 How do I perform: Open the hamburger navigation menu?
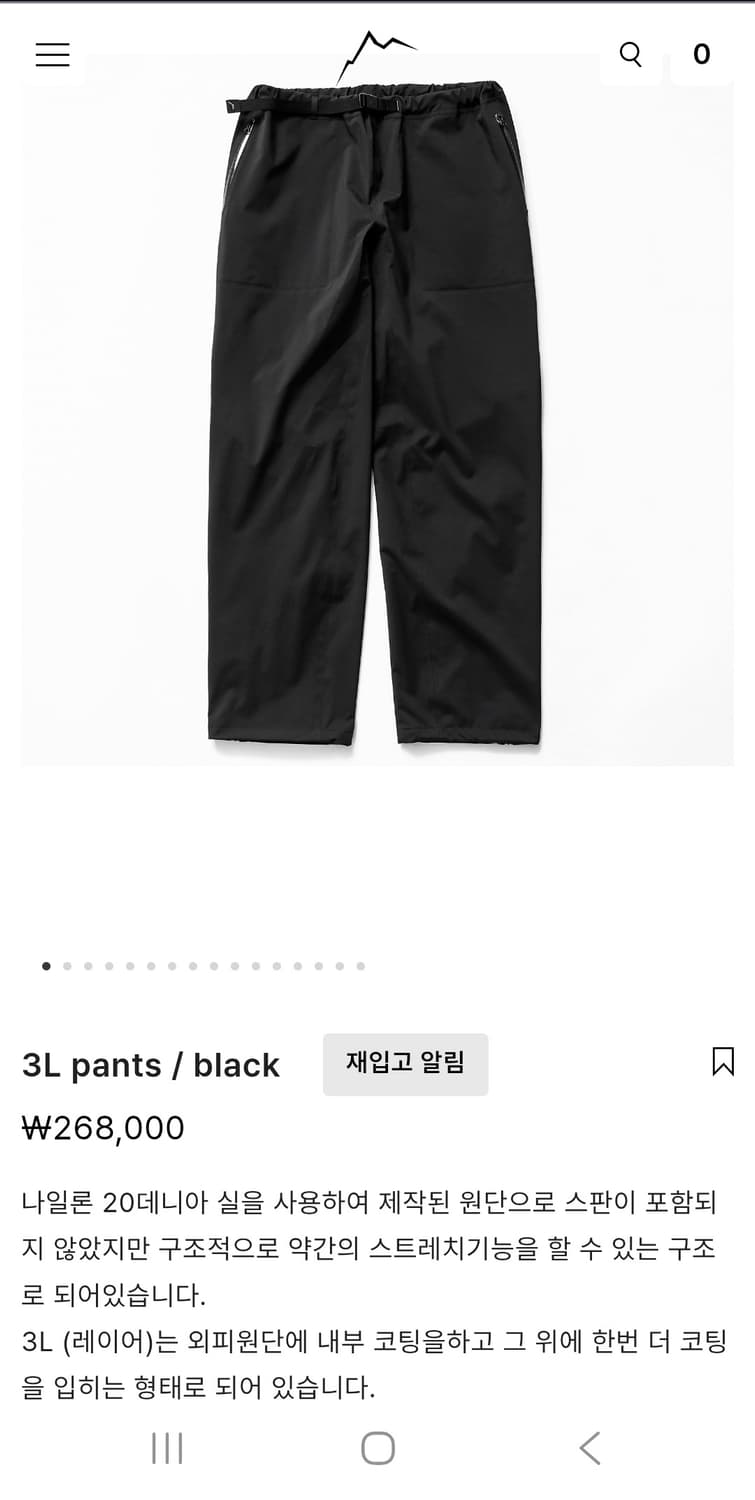click(x=51, y=55)
